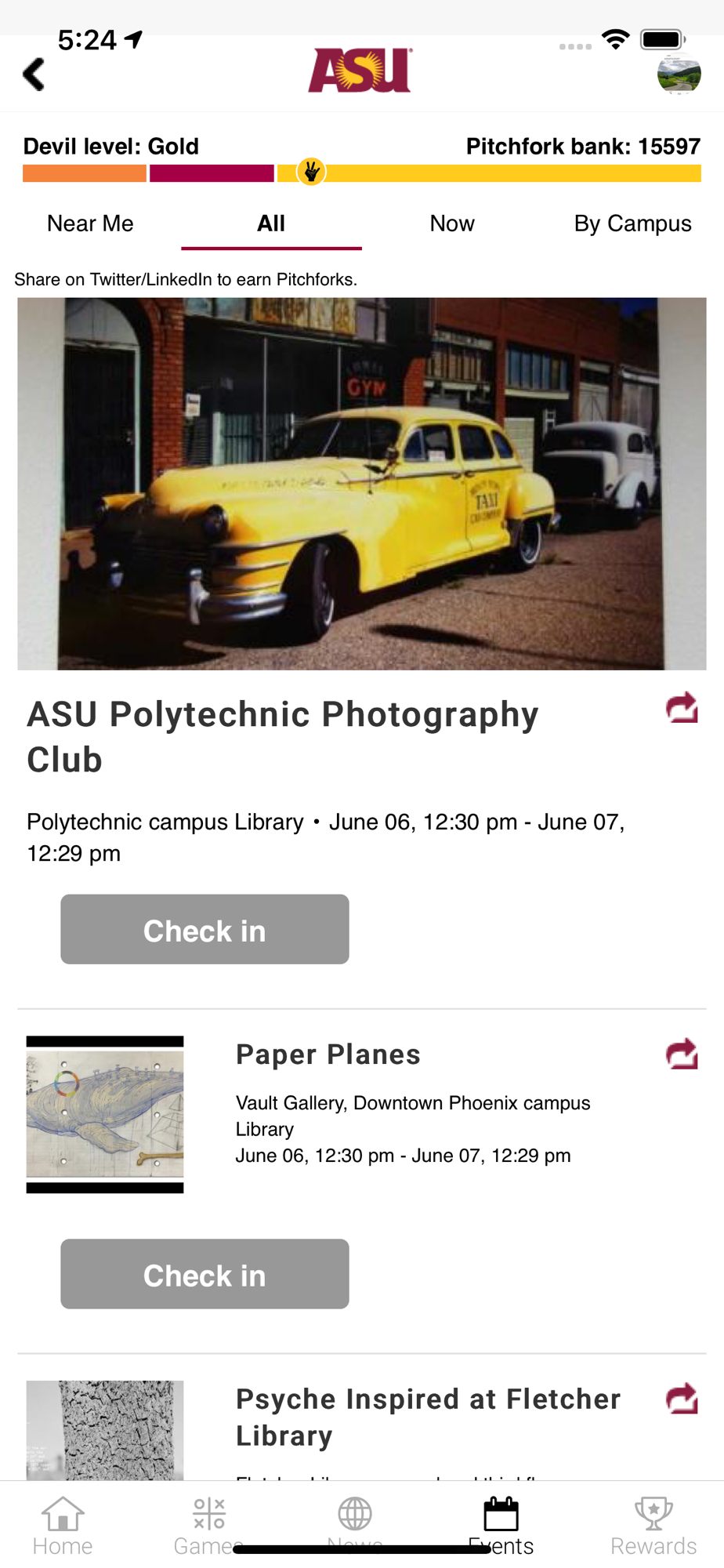Switch to the By Campus tab

[x=633, y=223]
